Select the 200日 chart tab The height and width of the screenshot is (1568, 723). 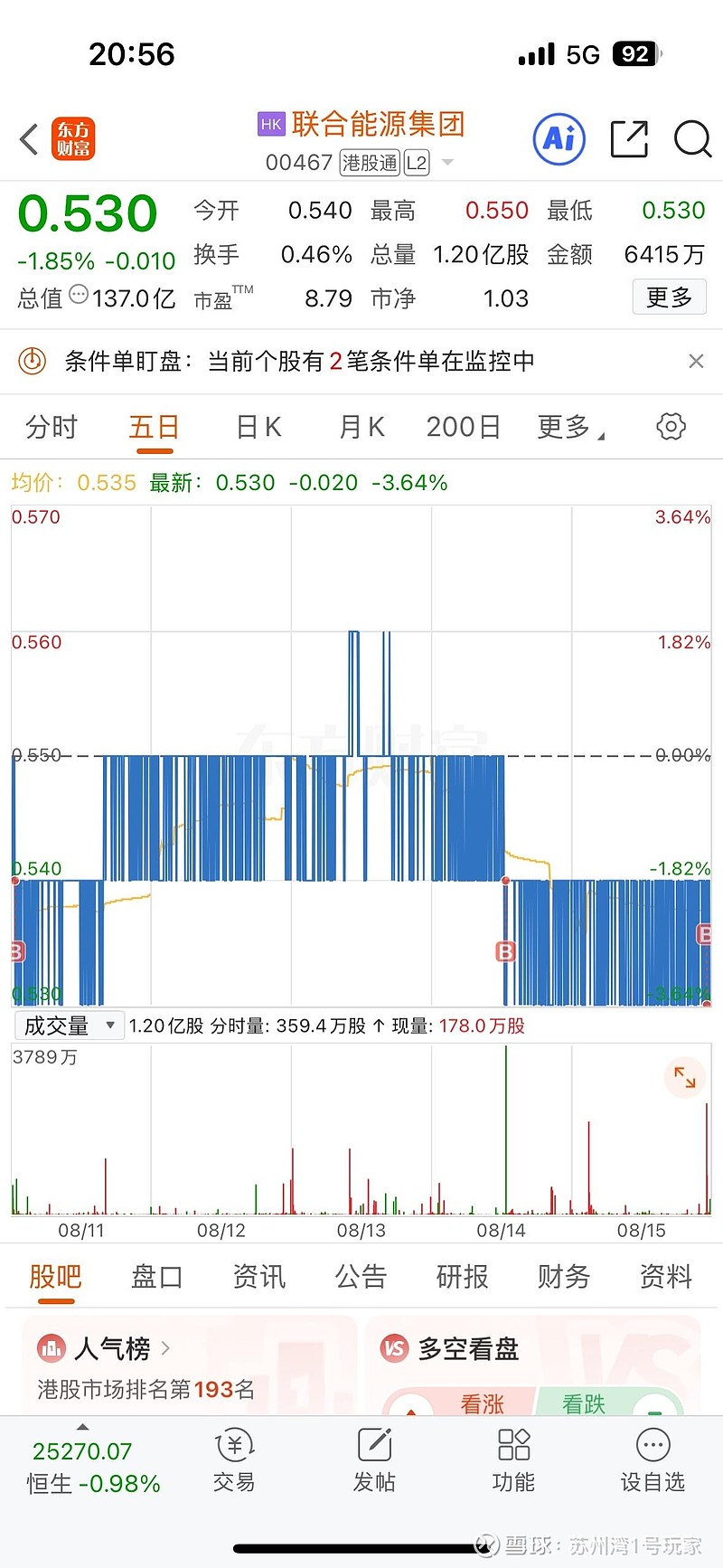coord(464,427)
